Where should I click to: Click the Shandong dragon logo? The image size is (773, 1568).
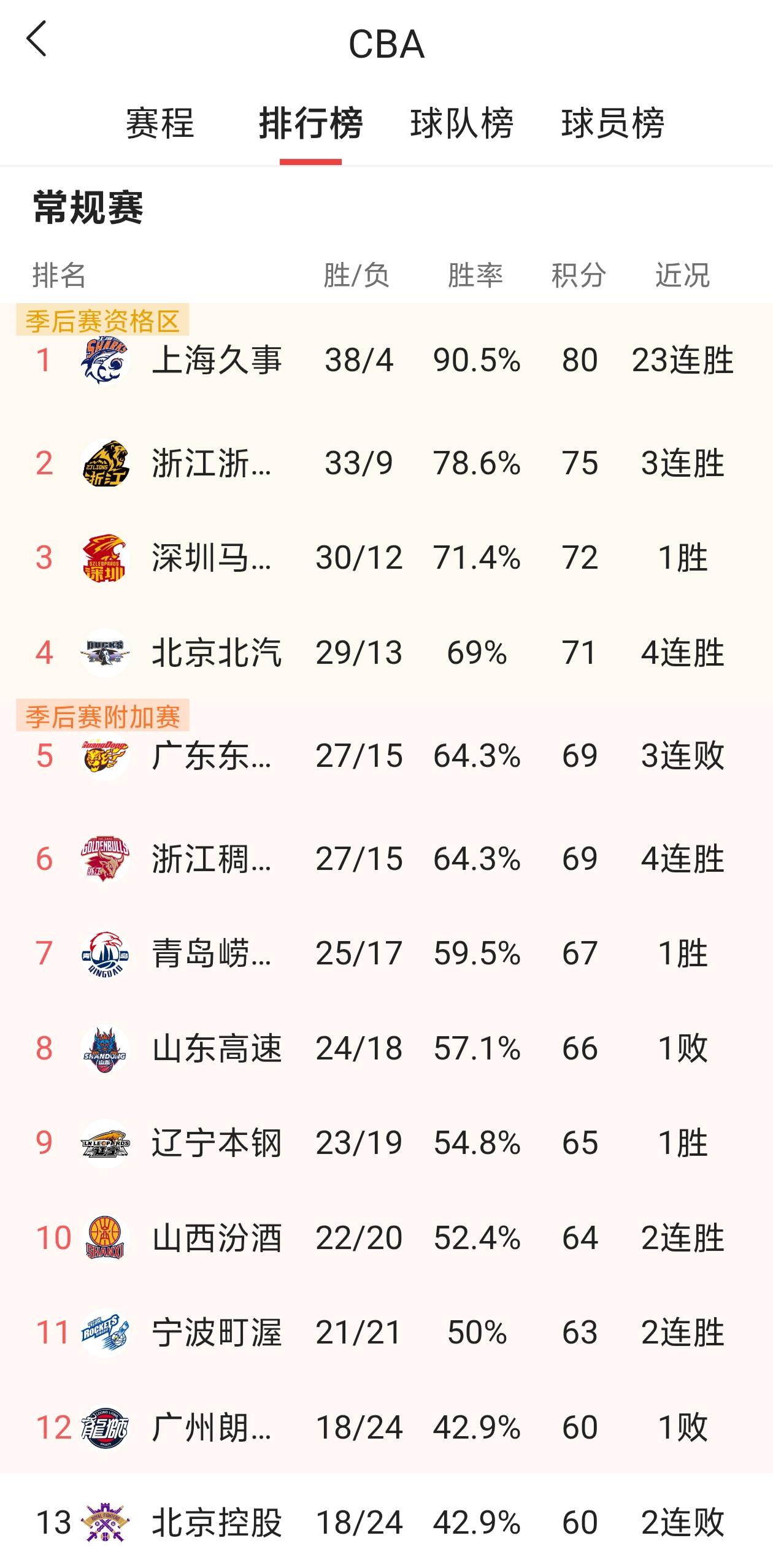coord(104,1049)
